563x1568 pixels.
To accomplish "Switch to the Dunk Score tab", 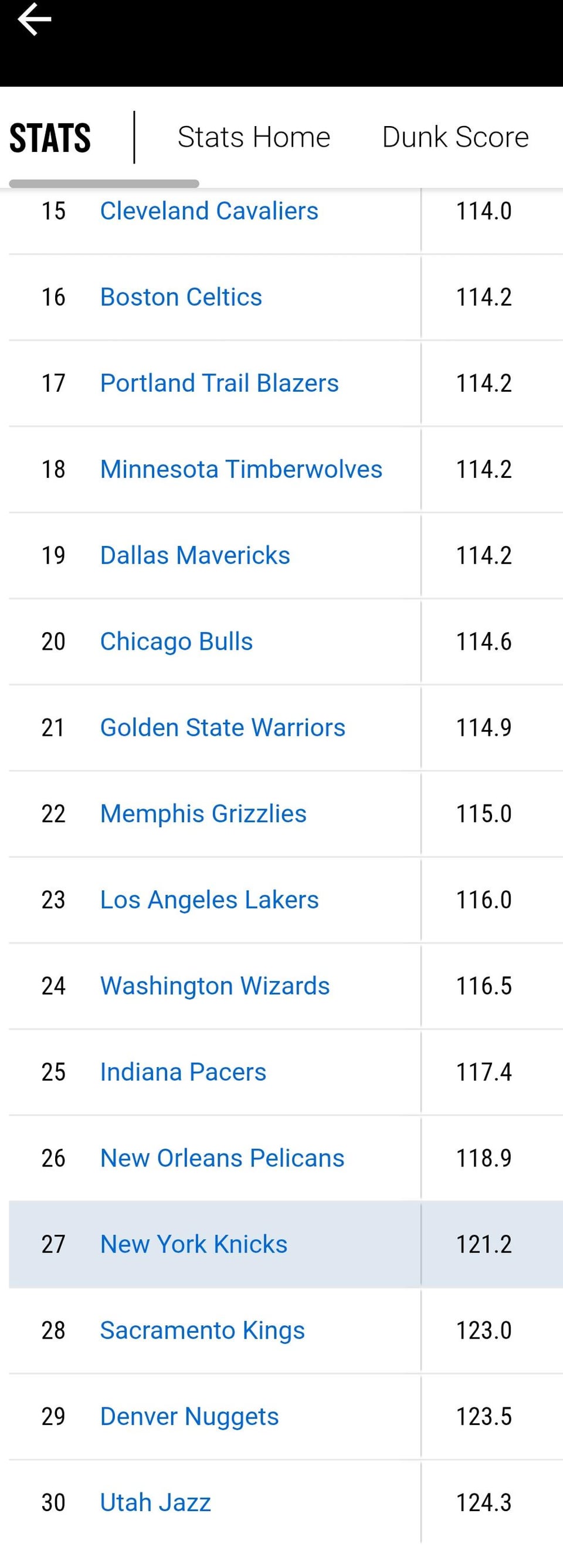I will [455, 137].
